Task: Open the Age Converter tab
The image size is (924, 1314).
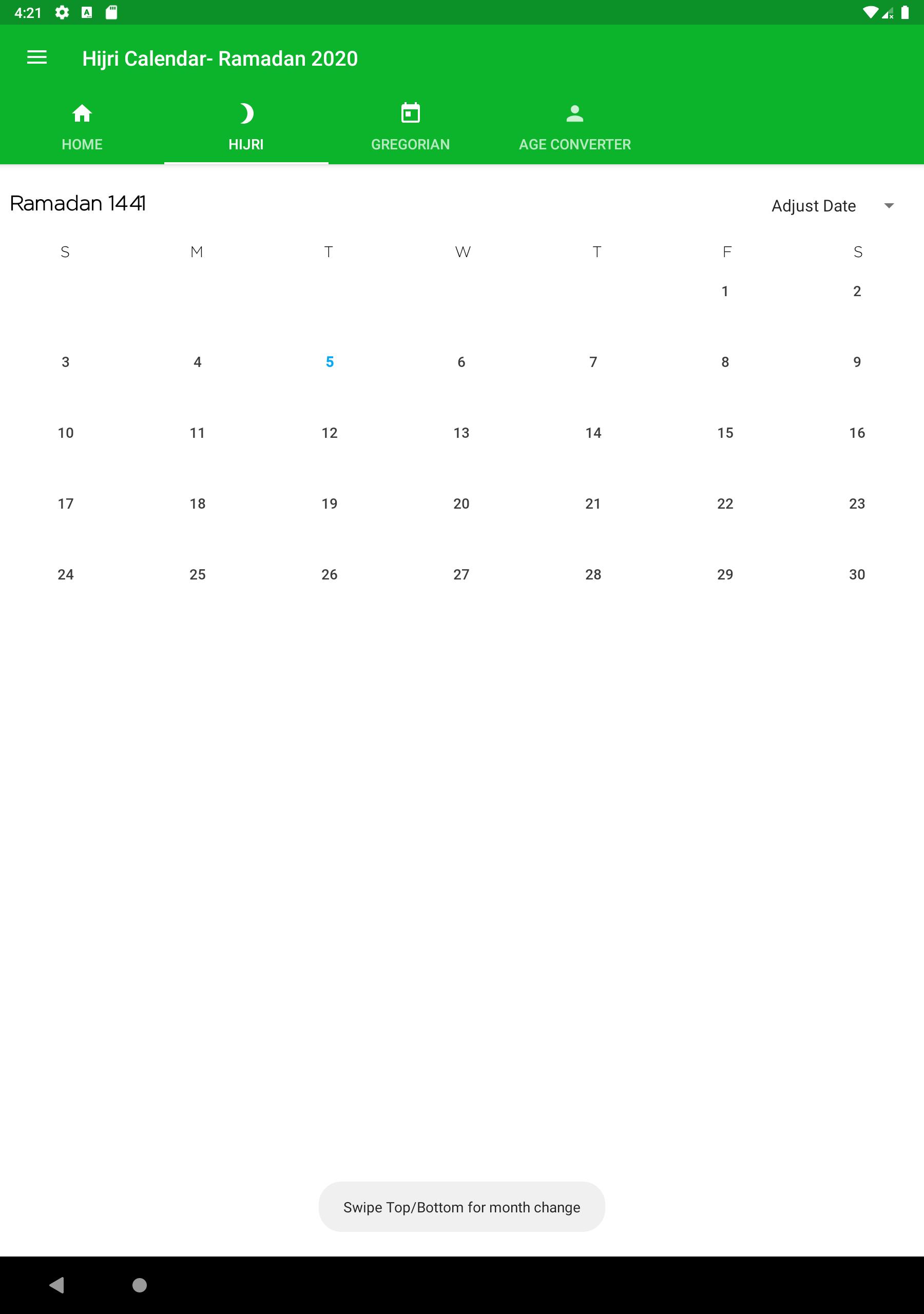Action: (x=574, y=128)
